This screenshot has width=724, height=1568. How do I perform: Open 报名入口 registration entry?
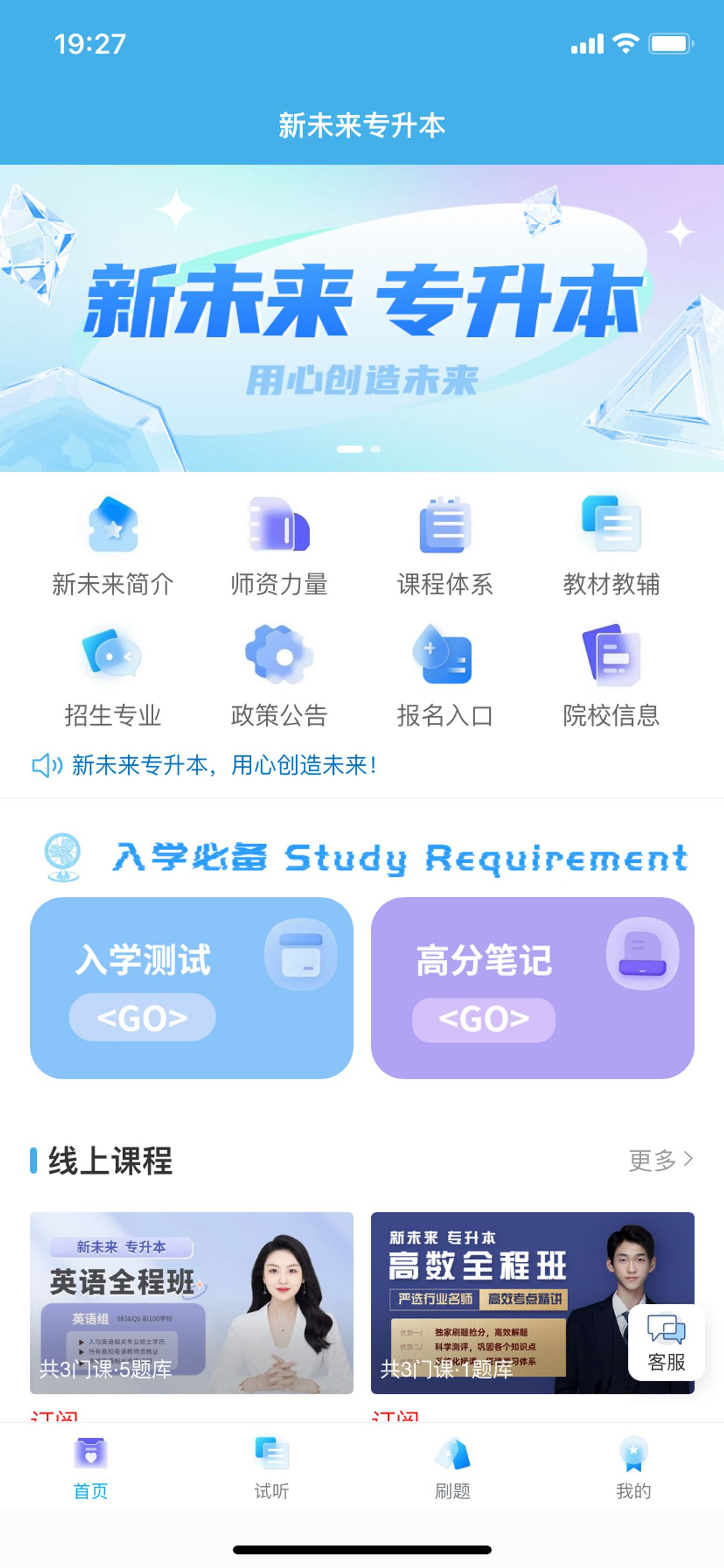pos(445,676)
